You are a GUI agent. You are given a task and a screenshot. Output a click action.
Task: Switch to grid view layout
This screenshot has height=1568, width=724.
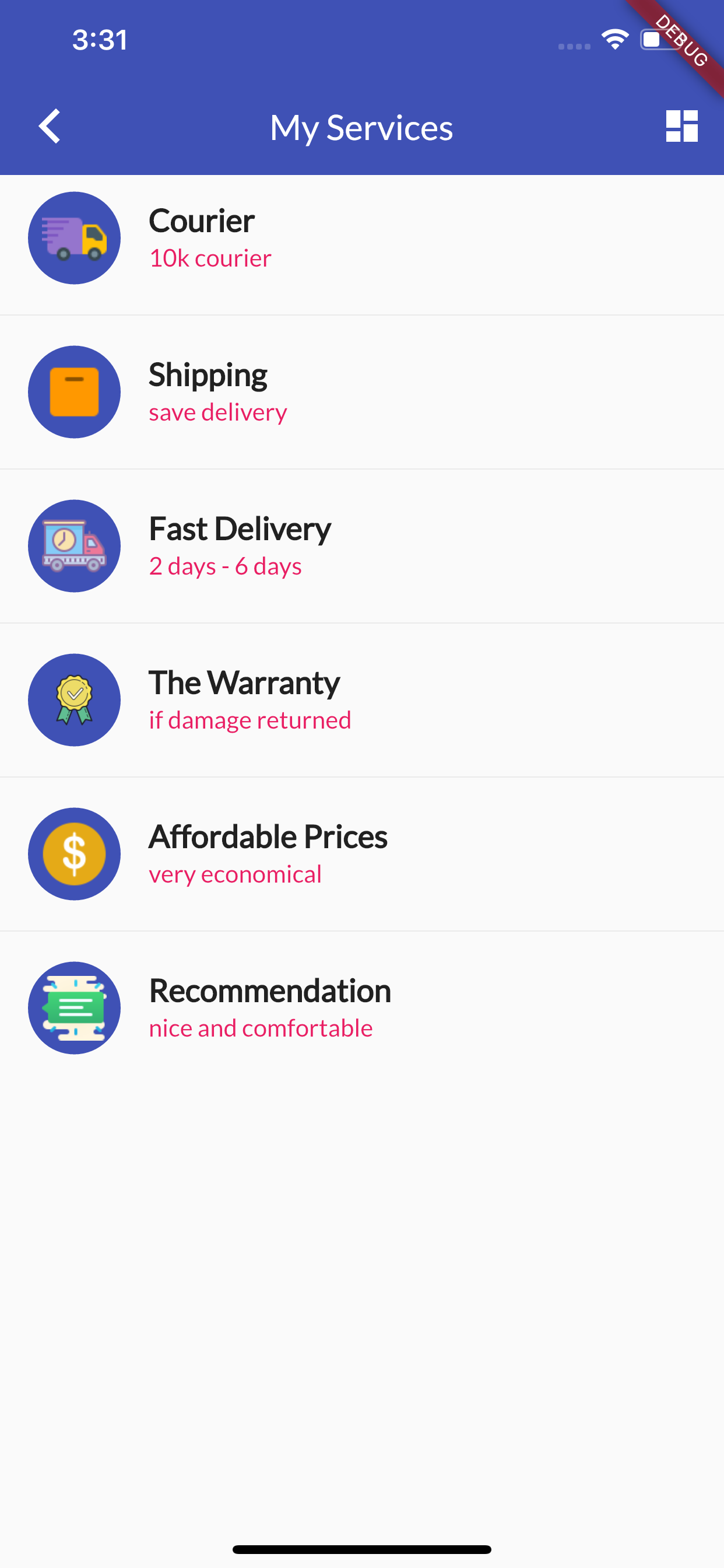(x=681, y=126)
